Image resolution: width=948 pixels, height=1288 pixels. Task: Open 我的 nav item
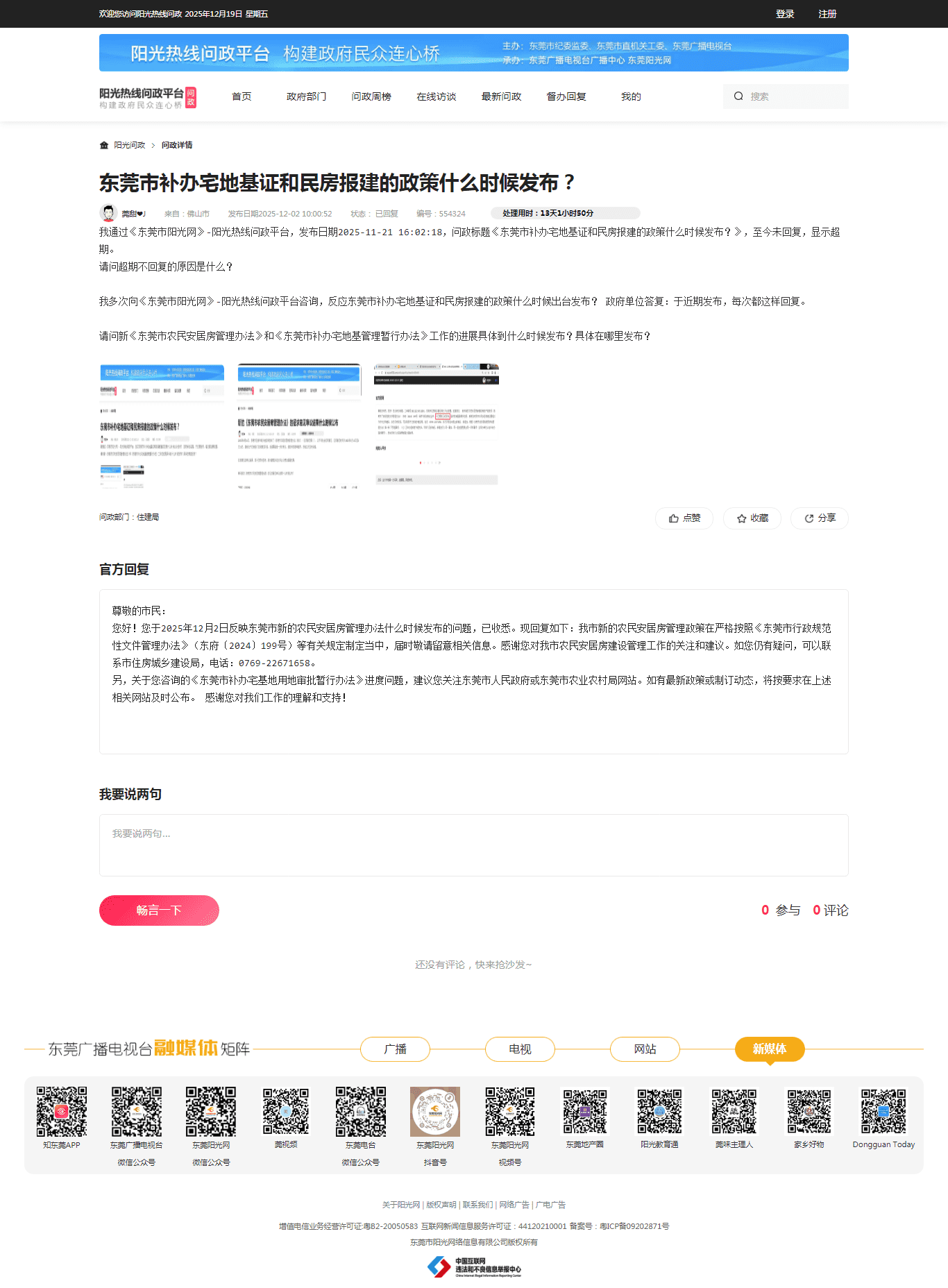click(630, 96)
